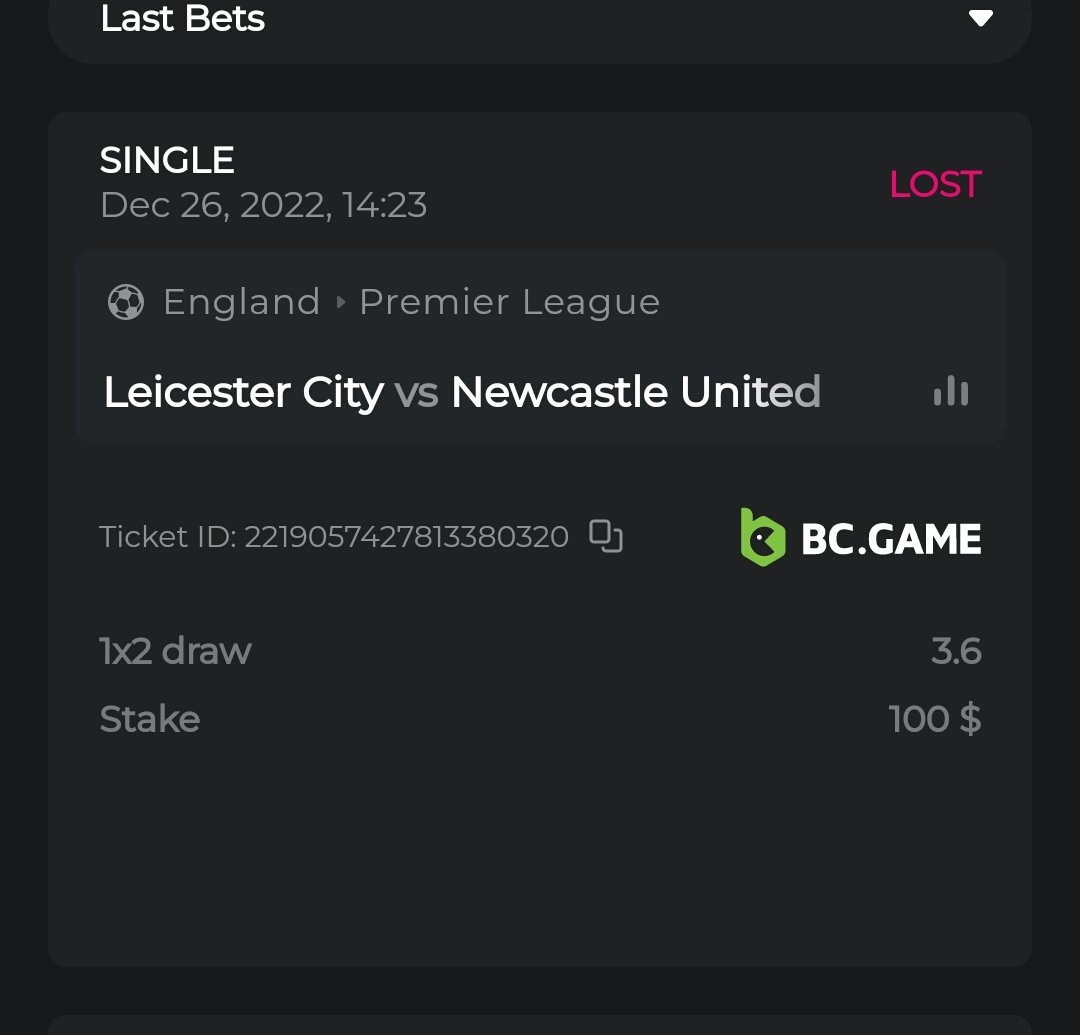Viewport: 1080px width, 1035px height.
Task: Copy the ticket ID
Action: tap(606, 537)
